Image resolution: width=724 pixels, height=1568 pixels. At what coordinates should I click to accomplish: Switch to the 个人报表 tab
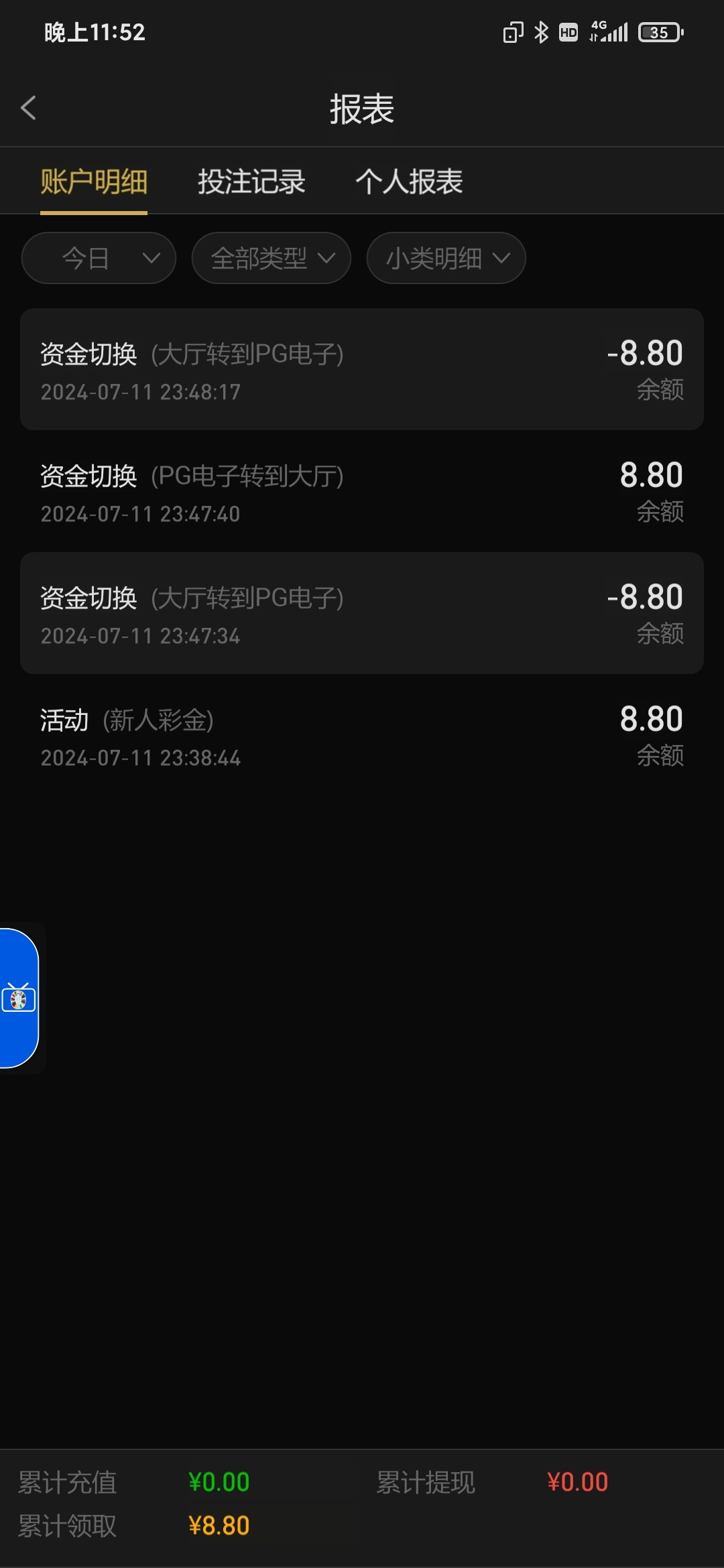tap(409, 182)
